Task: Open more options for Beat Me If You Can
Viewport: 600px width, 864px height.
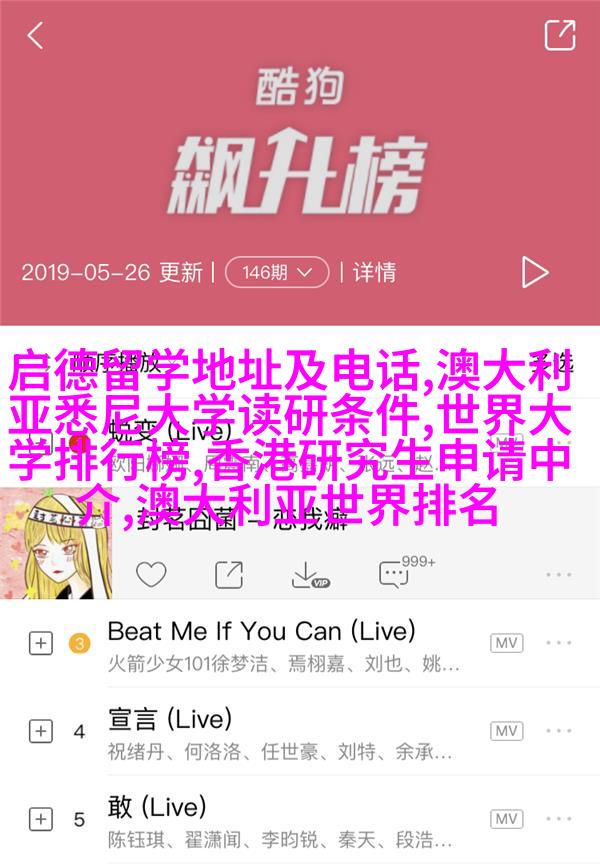Action: [559, 643]
